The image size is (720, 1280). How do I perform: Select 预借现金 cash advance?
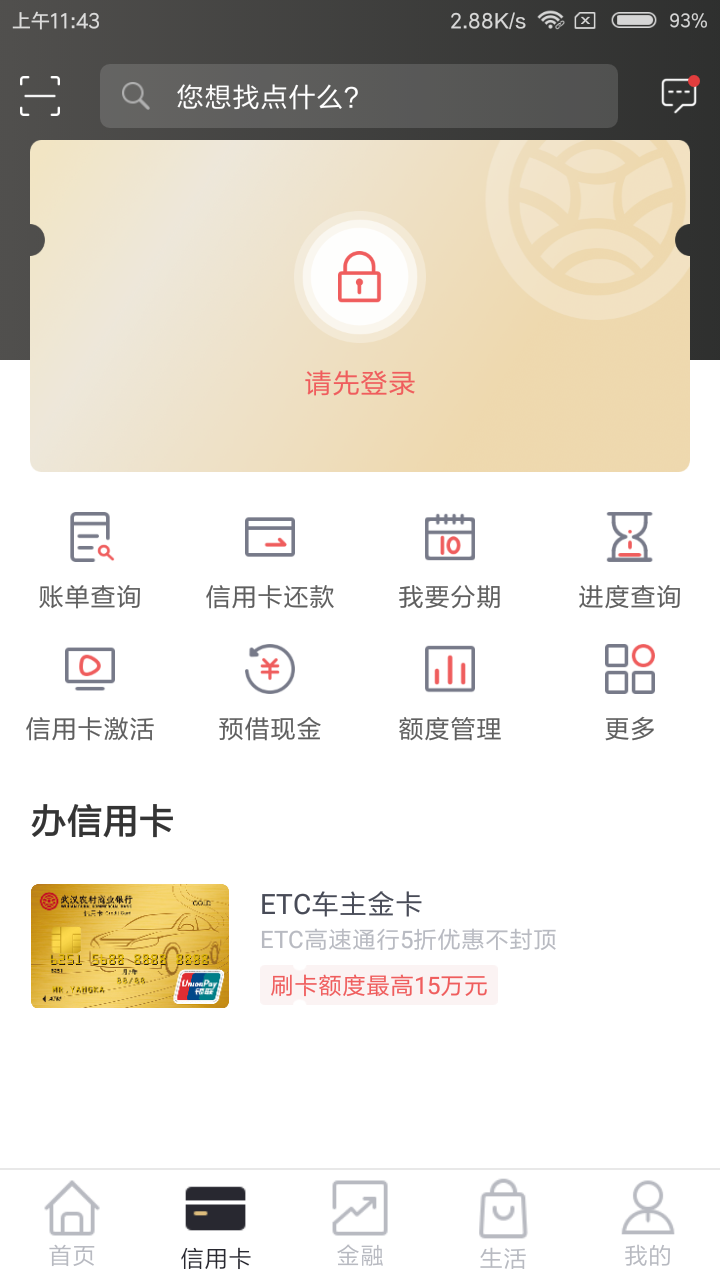(270, 690)
